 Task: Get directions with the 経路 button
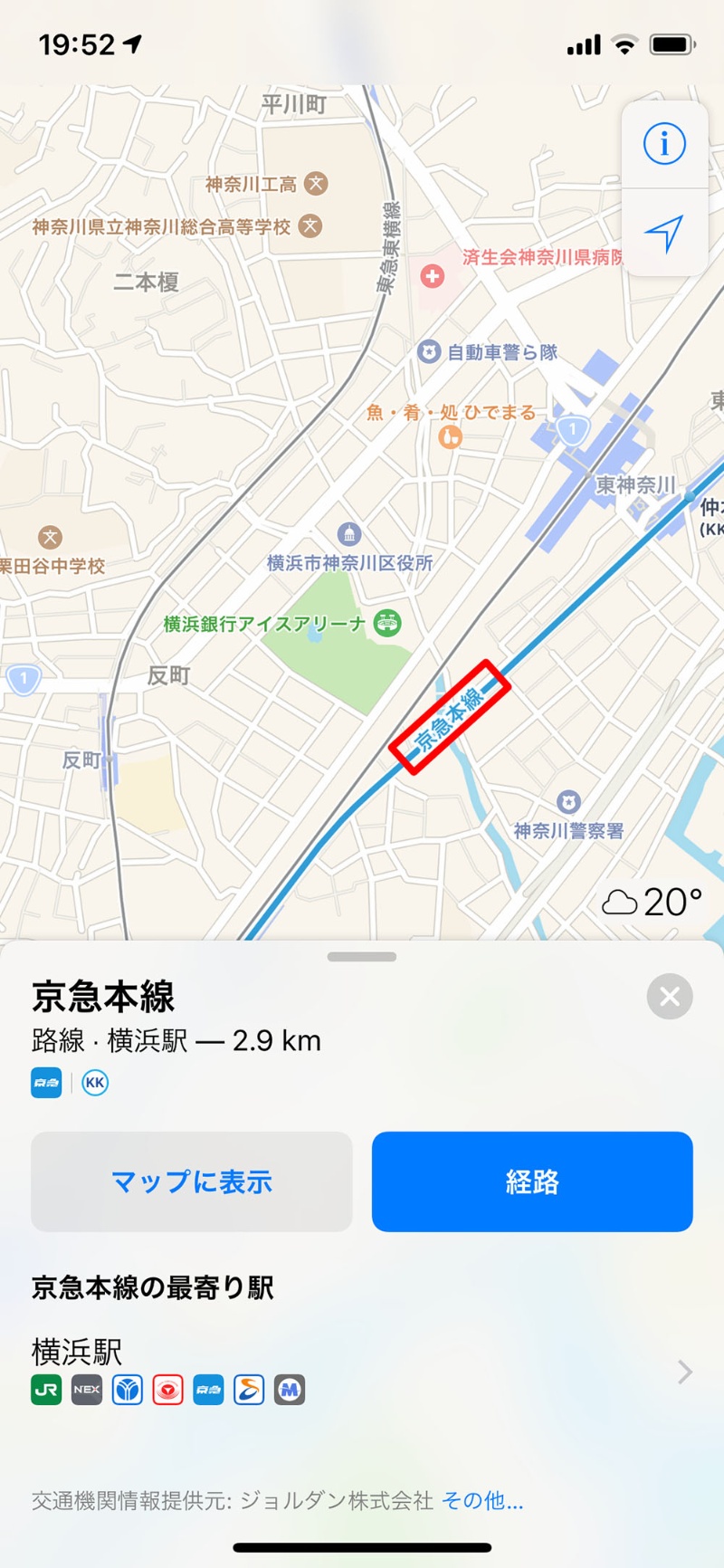[x=532, y=1181]
